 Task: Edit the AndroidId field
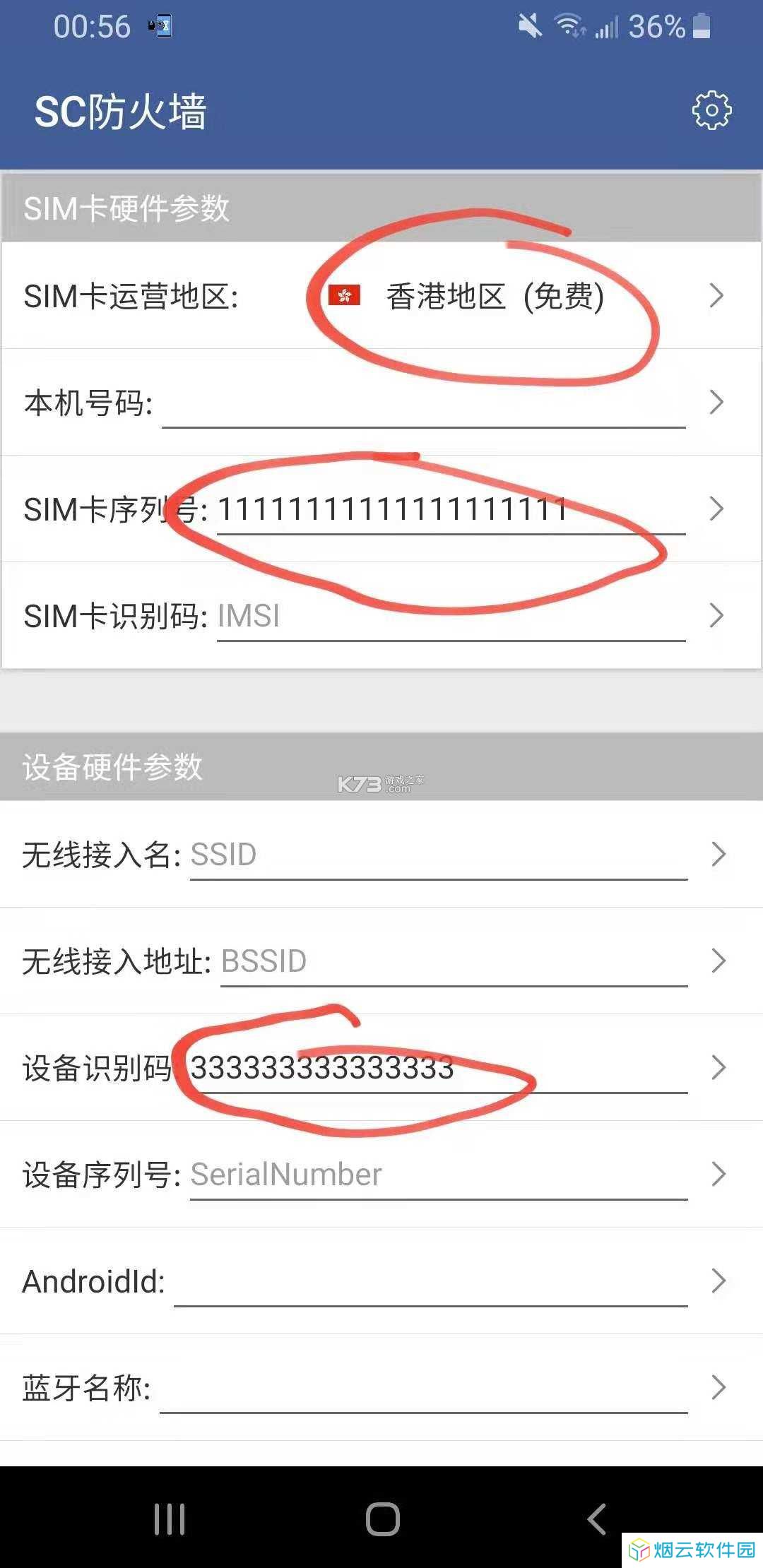431,1282
